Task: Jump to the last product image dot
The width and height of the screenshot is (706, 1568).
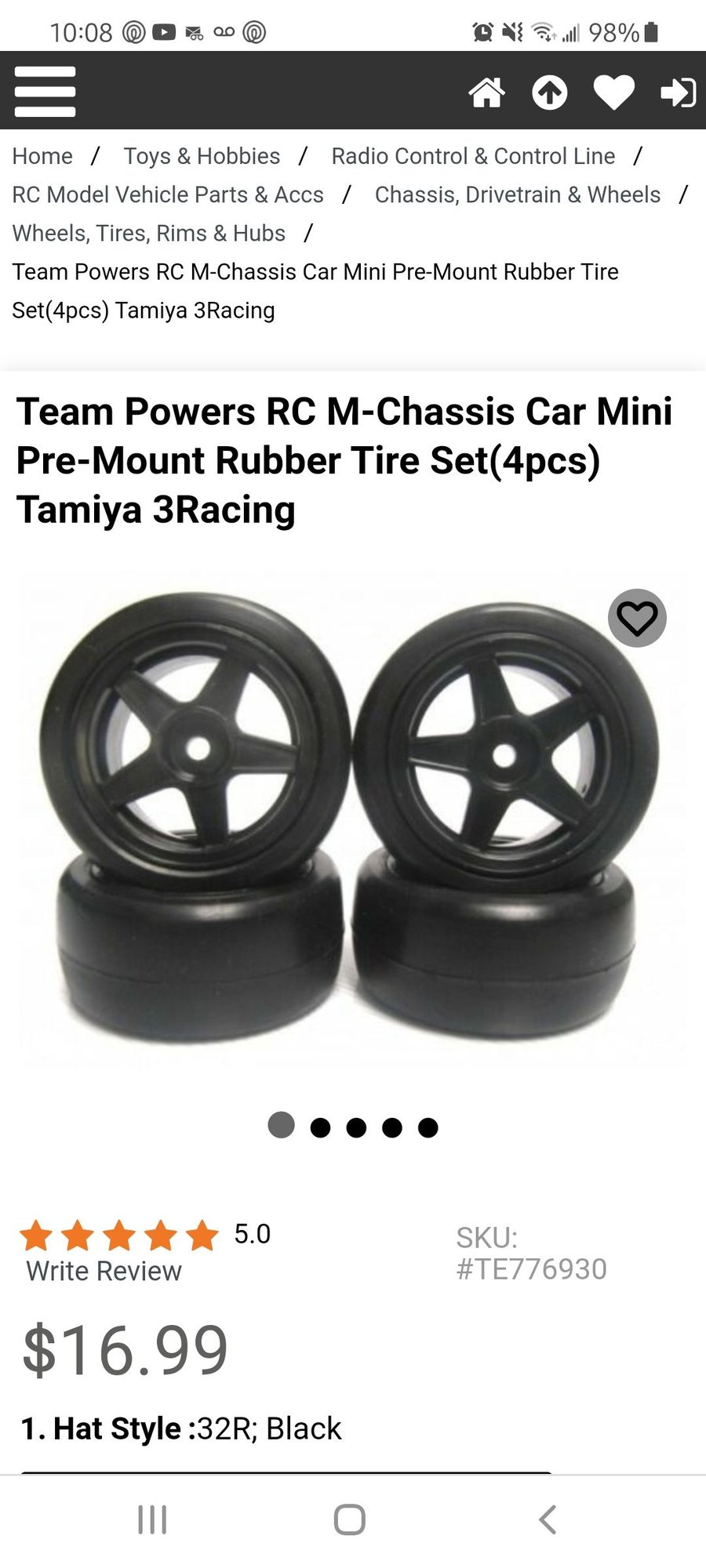Action: (428, 1127)
